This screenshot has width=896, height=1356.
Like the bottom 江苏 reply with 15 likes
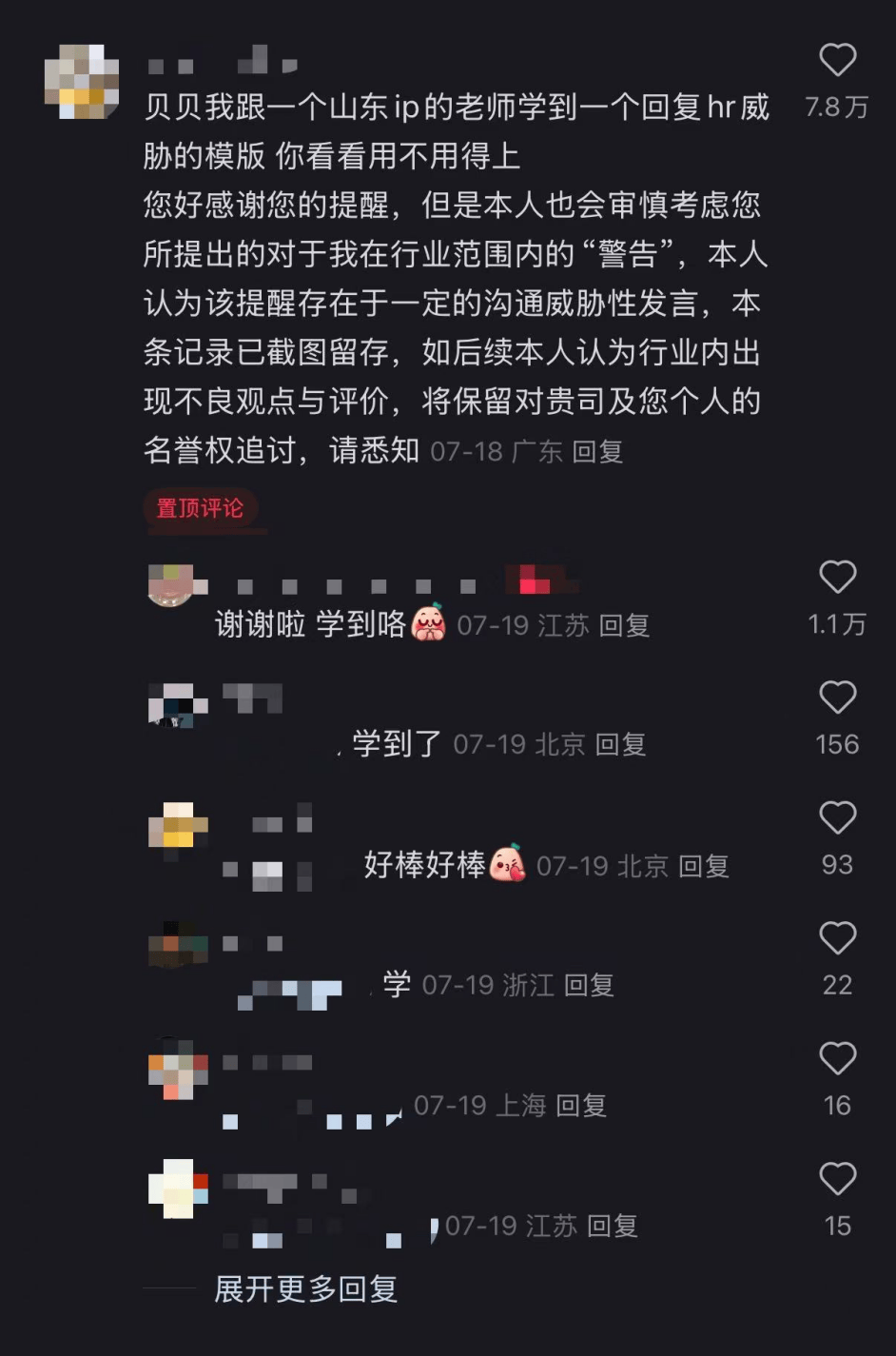pyautogui.click(x=838, y=1180)
